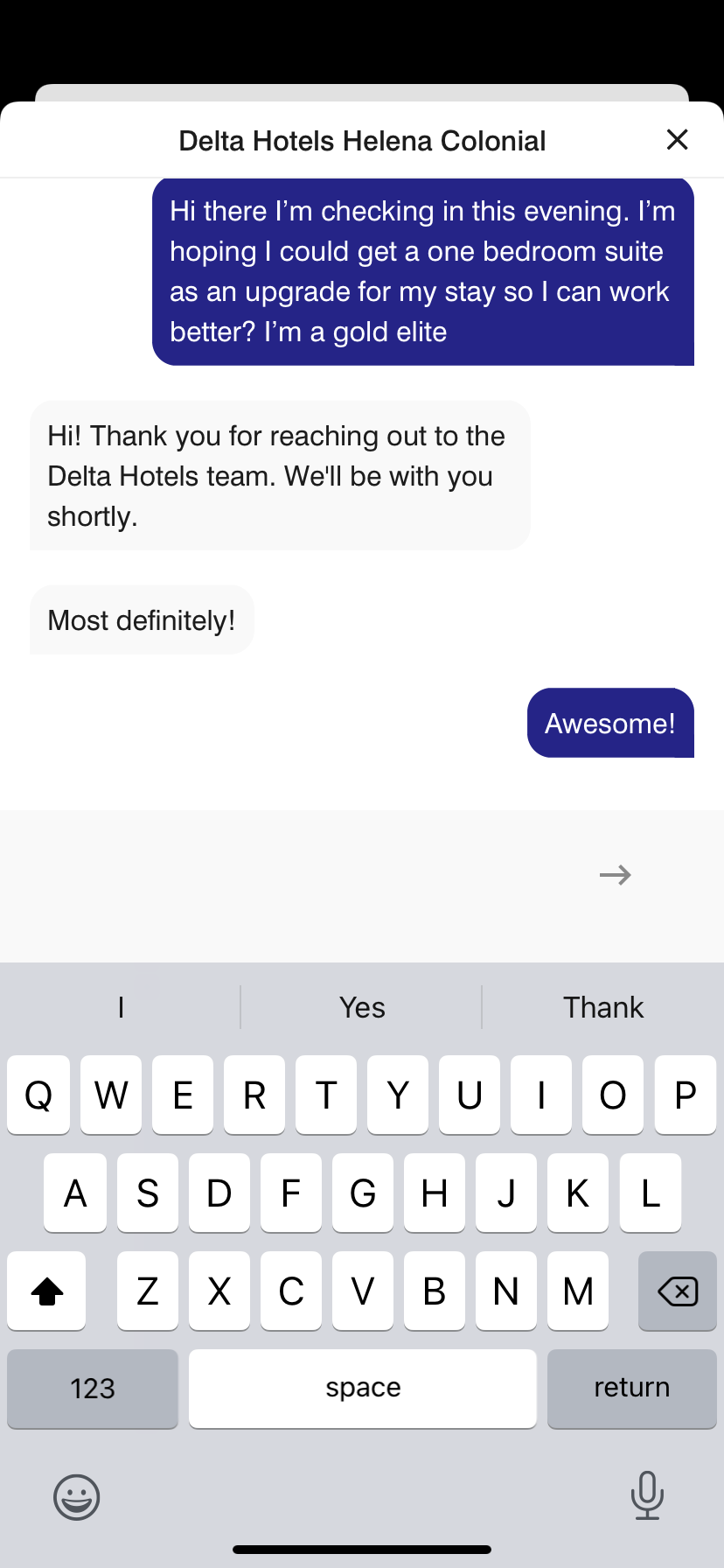724x1568 pixels.
Task: Open the emoji keyboard
Action: point(77,1497)
